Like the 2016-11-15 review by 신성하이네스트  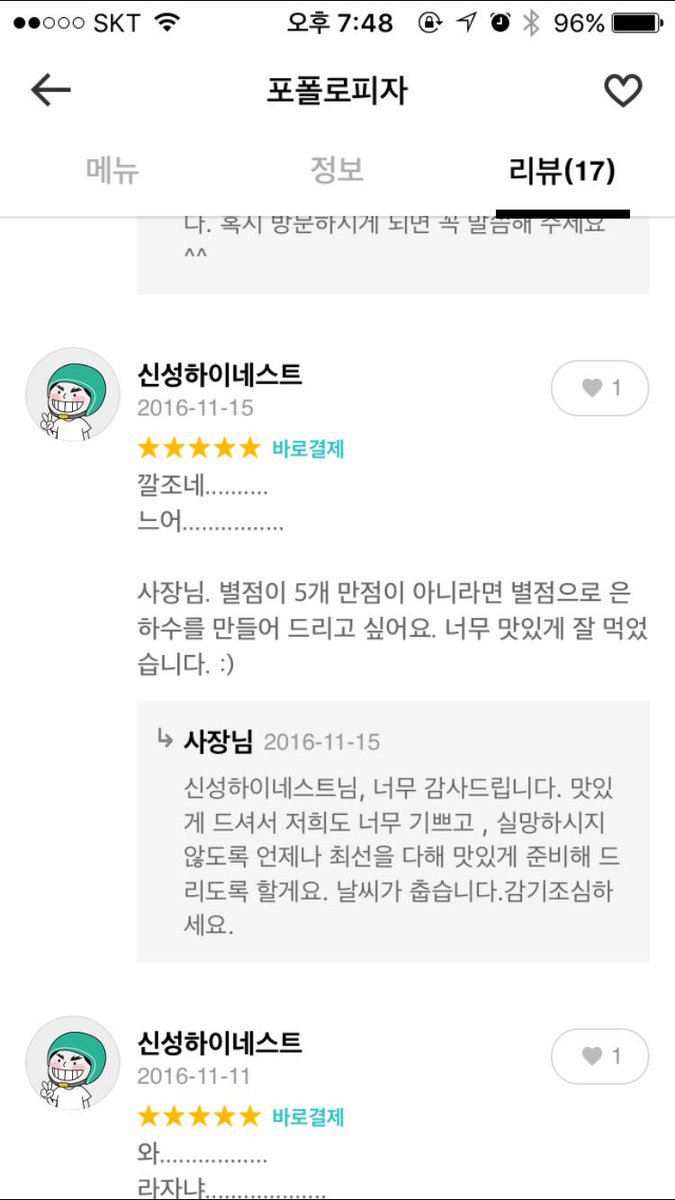click(600, 388)
